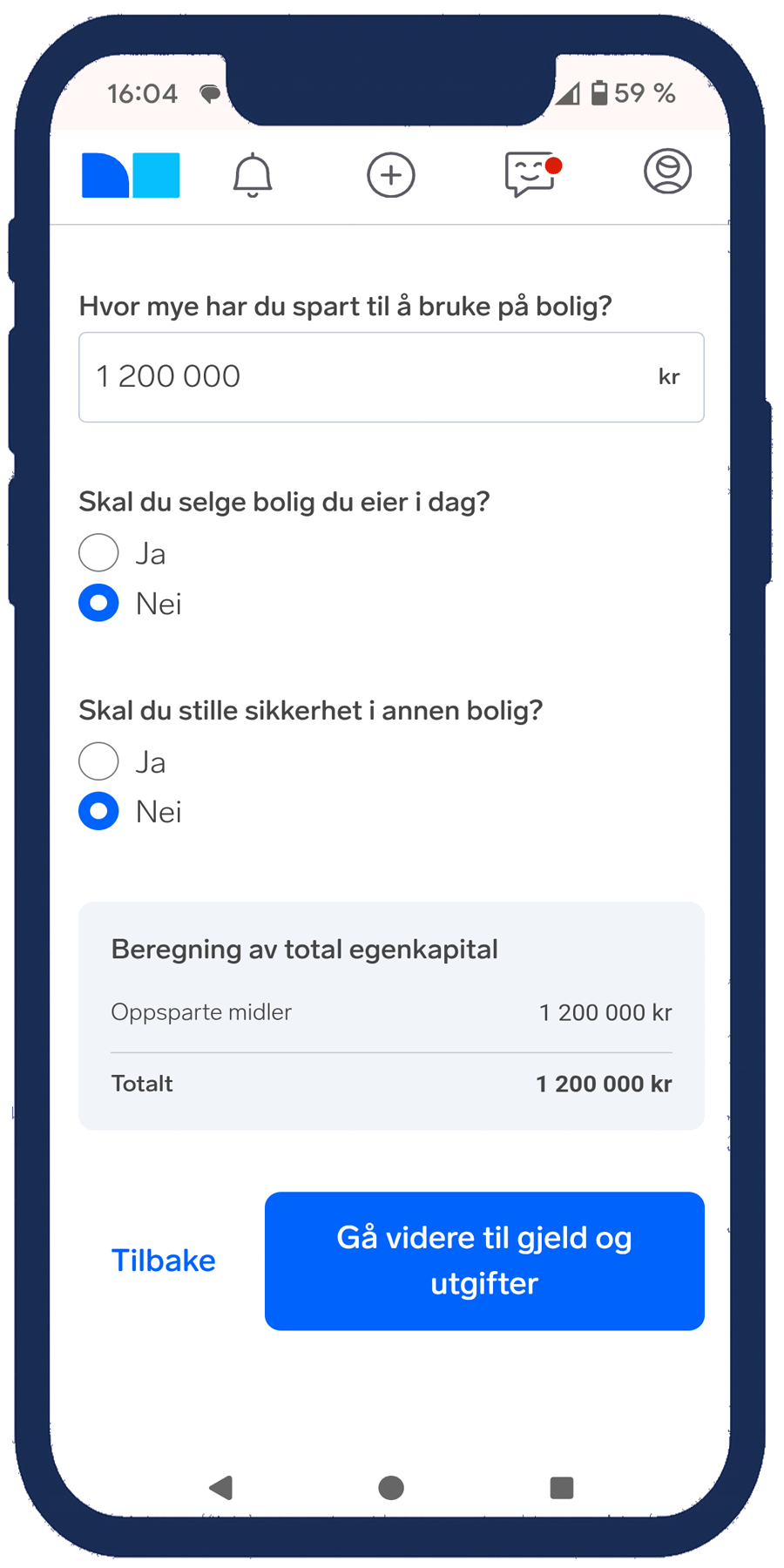Select Ja for selling current home
This screenshot has width=784, height=1568.
pos(99,553)
